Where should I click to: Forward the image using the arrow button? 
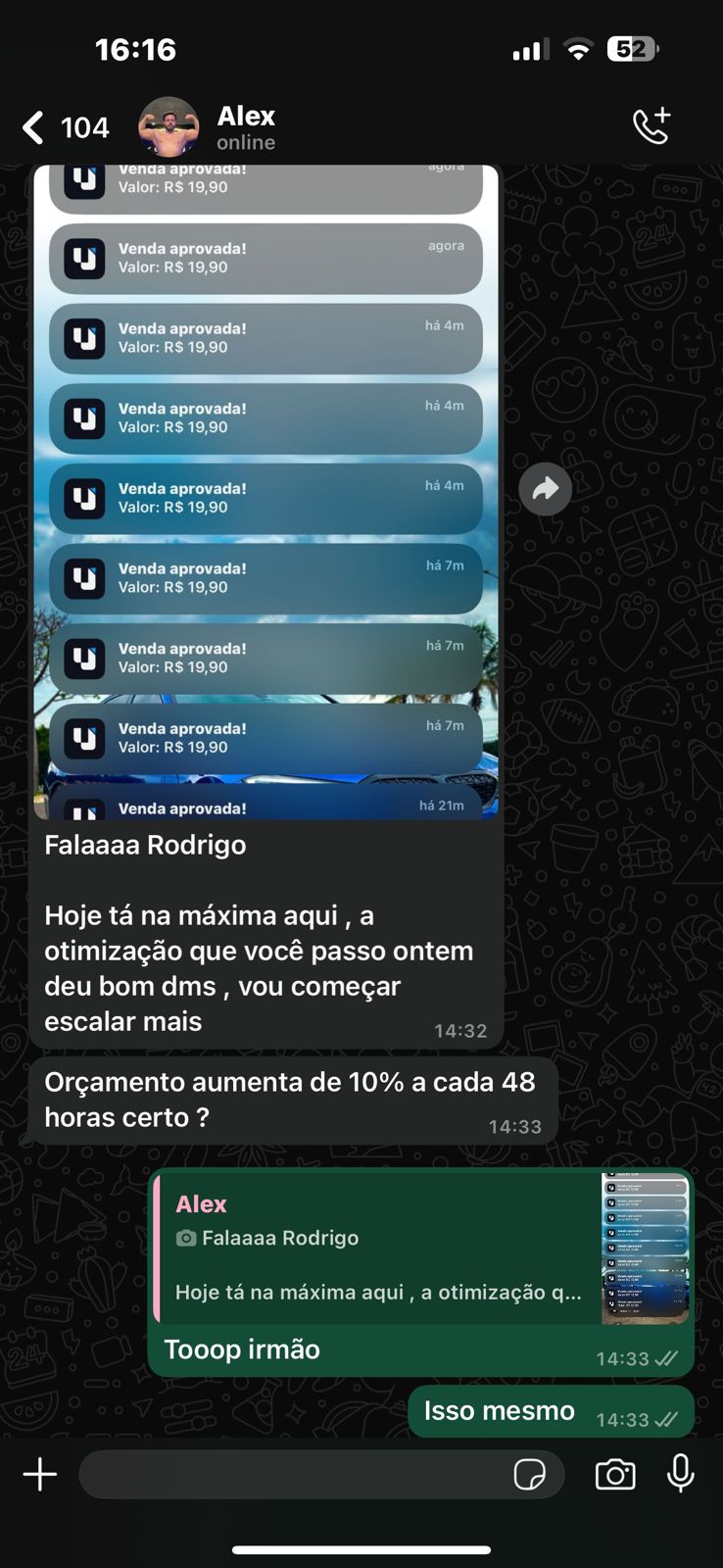click(x=546, y=488)
